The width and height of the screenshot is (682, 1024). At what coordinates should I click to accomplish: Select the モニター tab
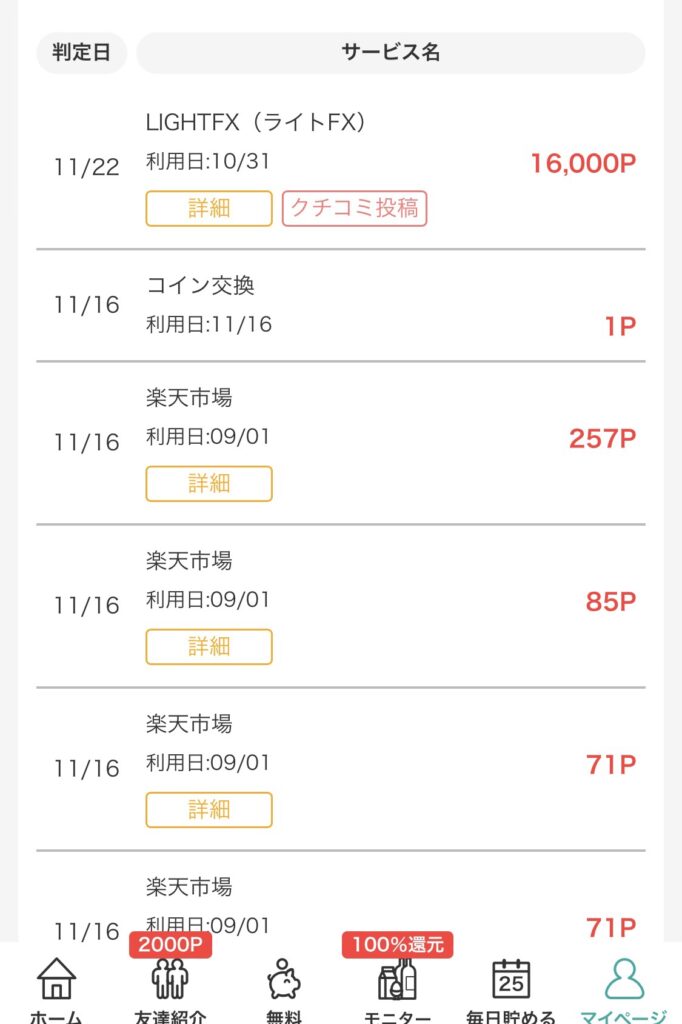tap(397, 988)
